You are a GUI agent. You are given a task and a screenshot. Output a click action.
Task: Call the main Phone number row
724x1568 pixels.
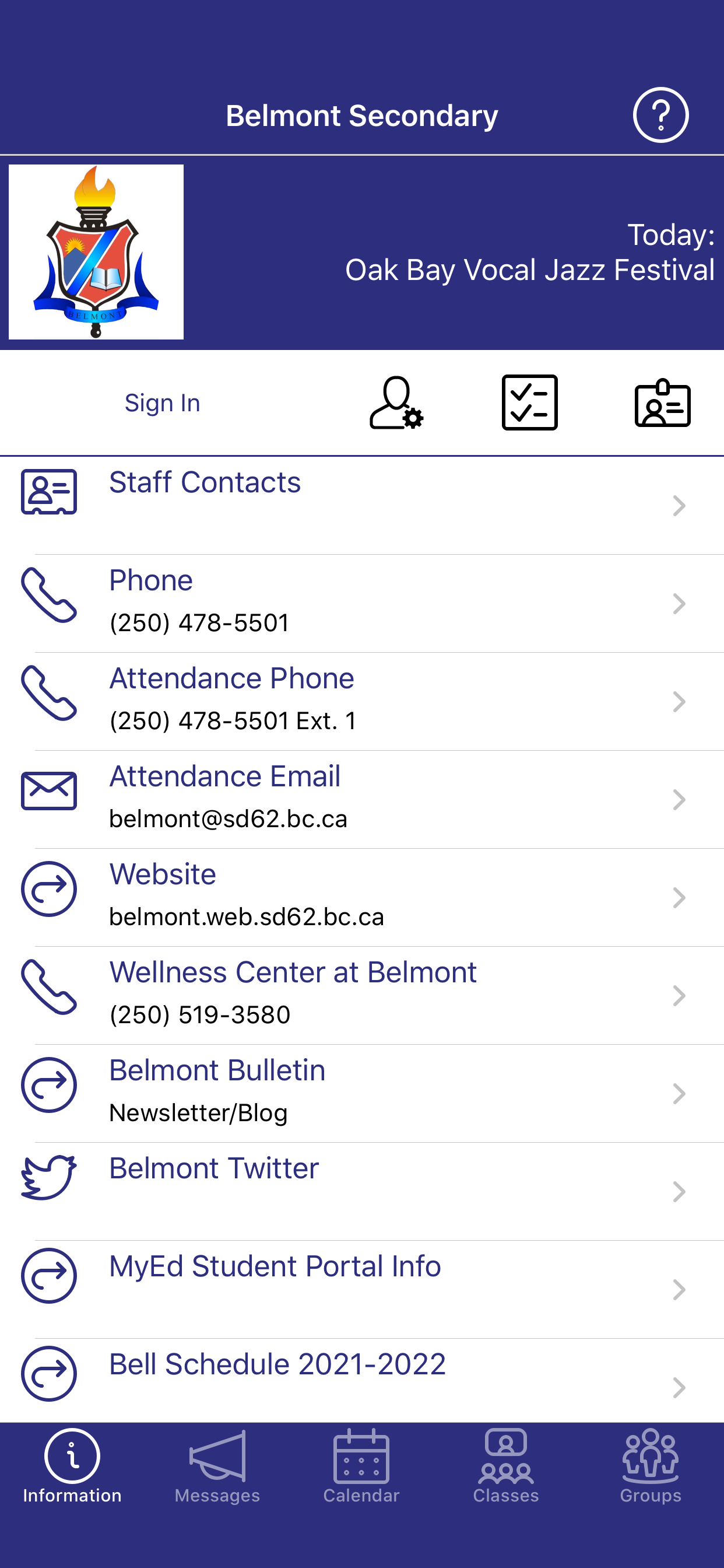pos(361,603)
